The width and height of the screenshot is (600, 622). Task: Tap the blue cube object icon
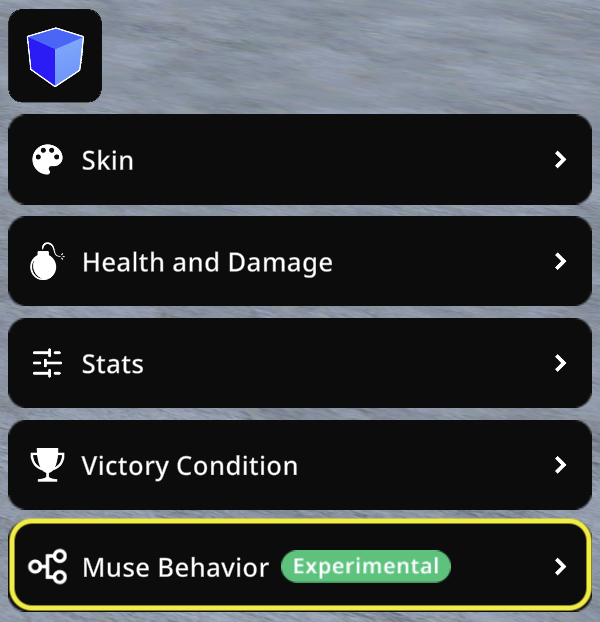[x=55, y=56]
